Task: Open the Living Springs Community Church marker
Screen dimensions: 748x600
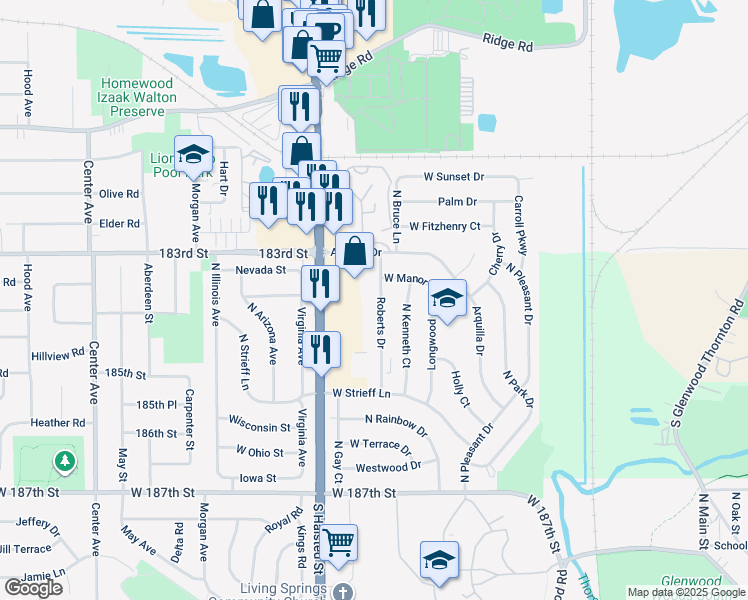Action: pyautogui.click(x=342, y=591)
